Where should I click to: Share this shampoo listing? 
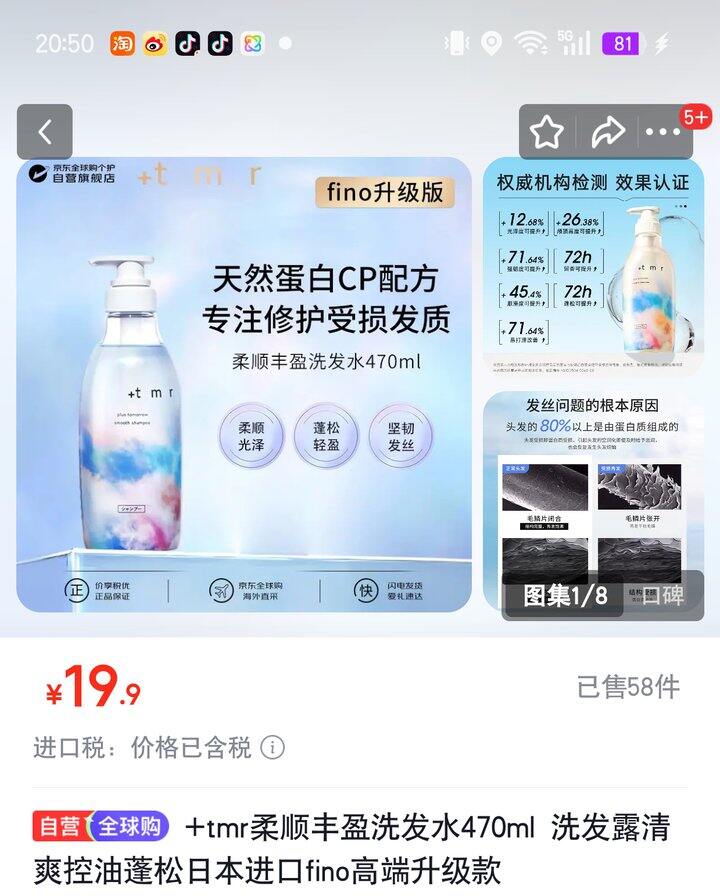click(606, 132)
